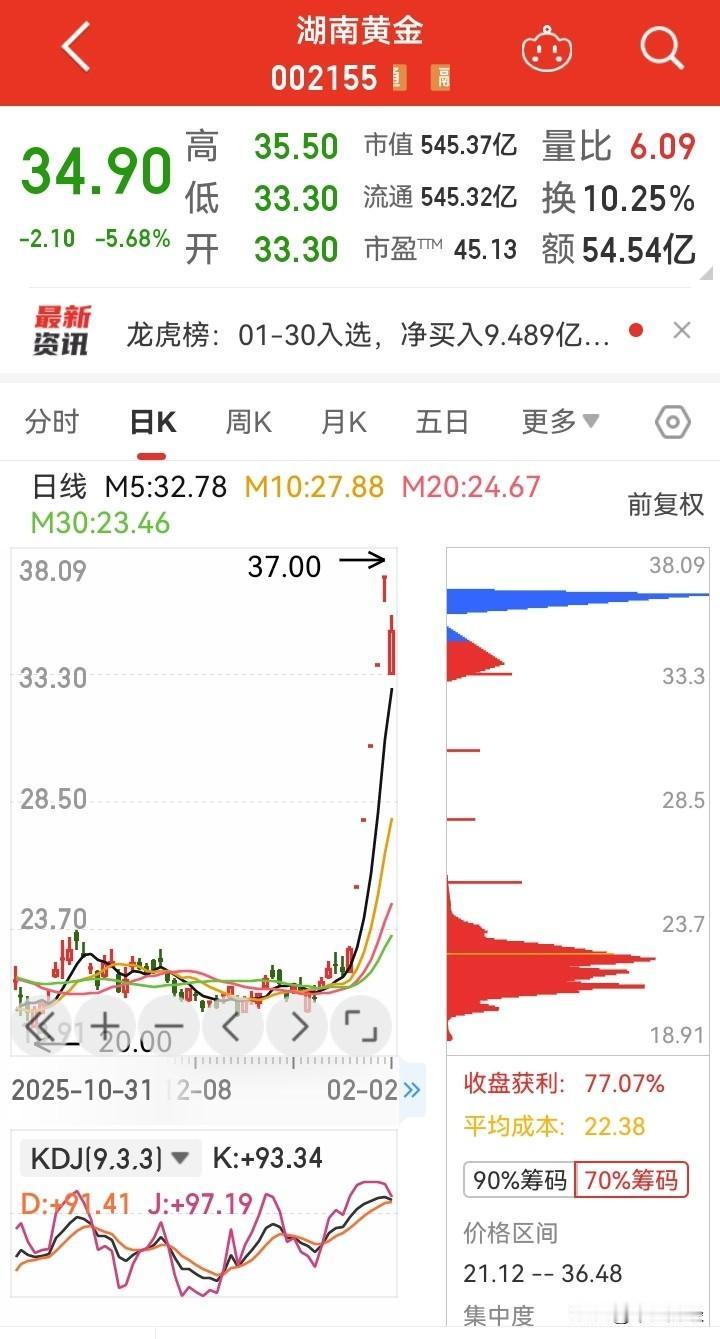The width and height of the screenshot is (720, 1339).
Task: Change the 前复权 adjustment setting
Action: click(666, 505)
